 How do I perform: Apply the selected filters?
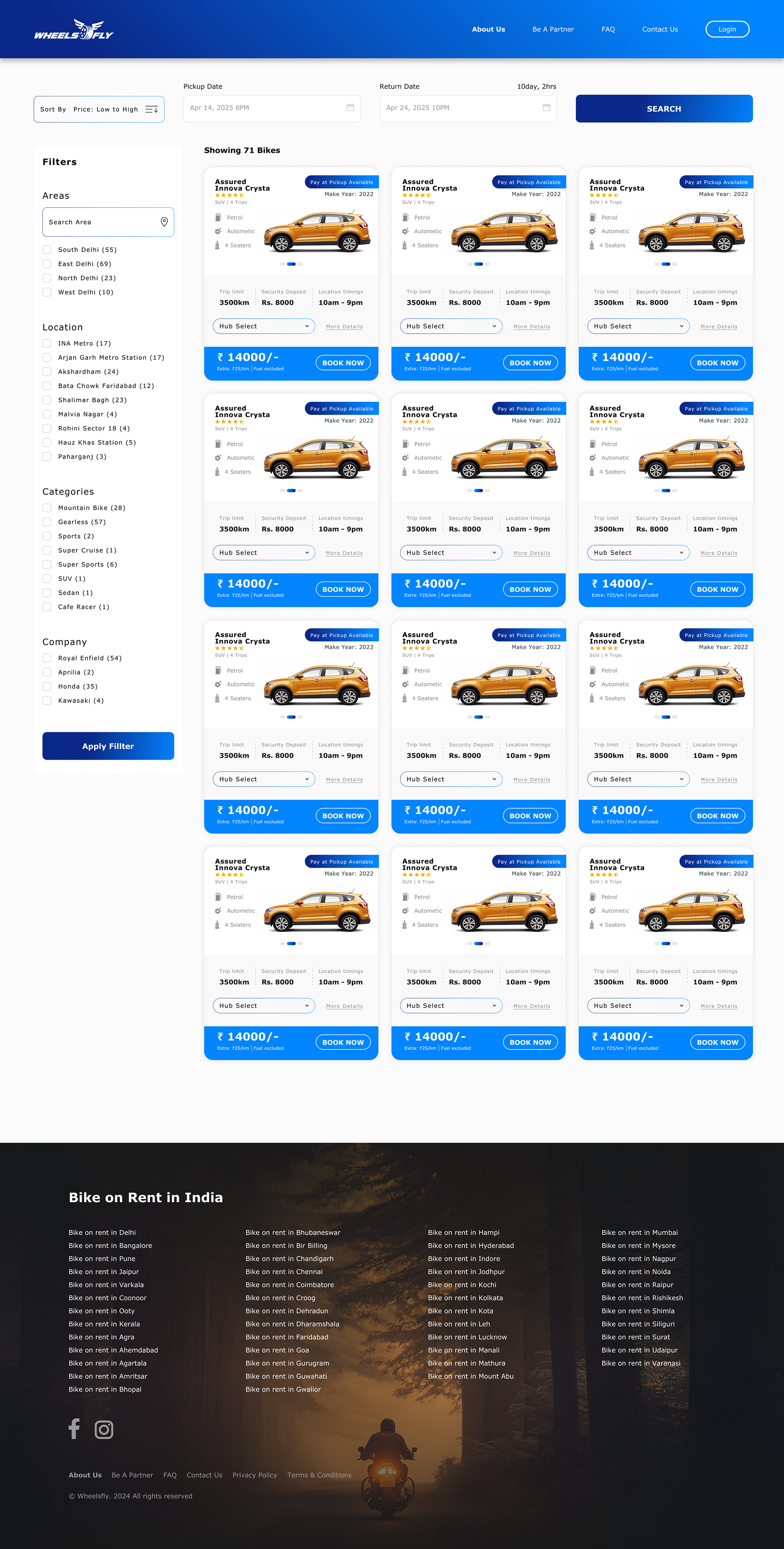[108, 746]
